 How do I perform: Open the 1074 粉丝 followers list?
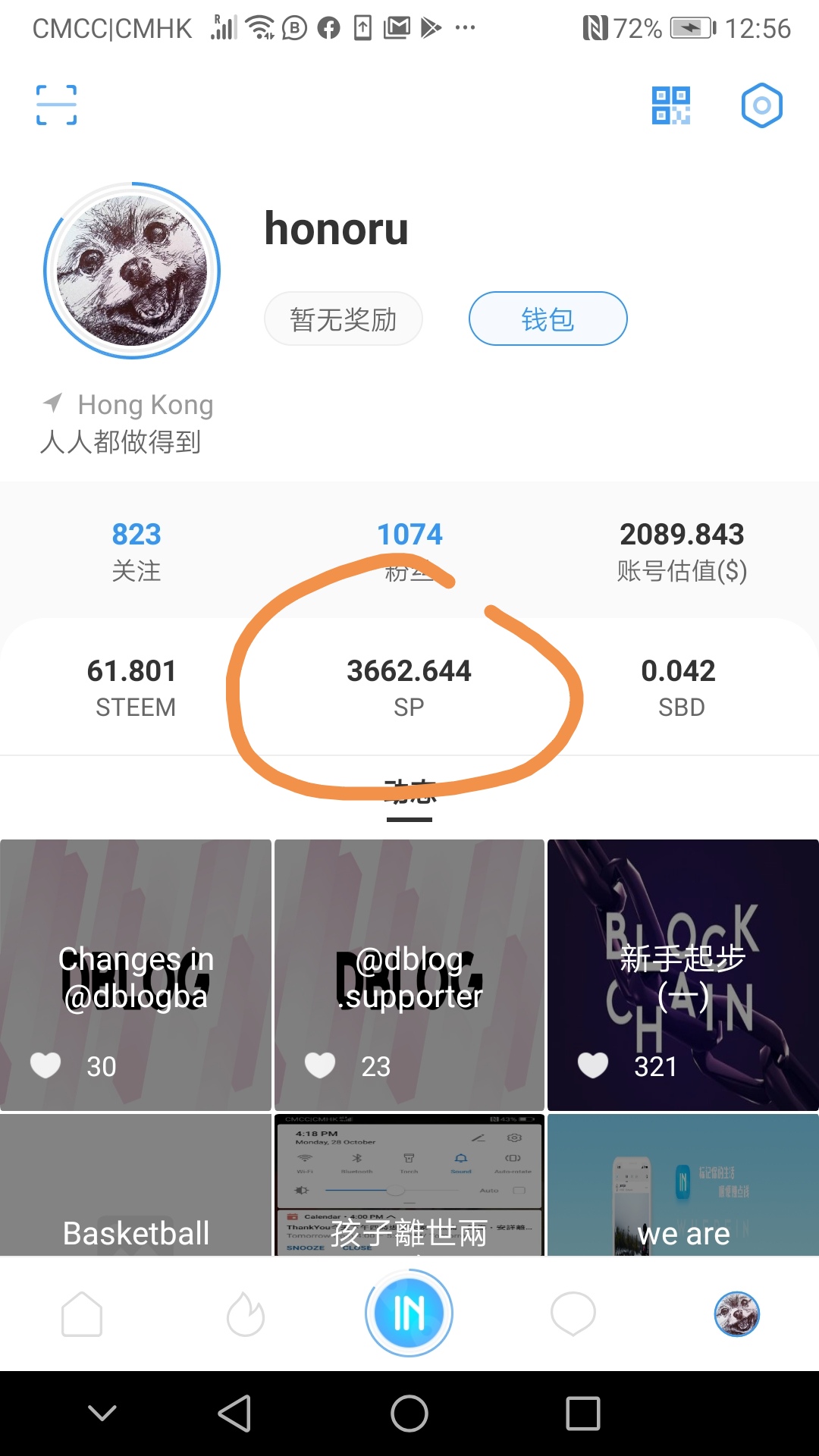click(409, 546)
